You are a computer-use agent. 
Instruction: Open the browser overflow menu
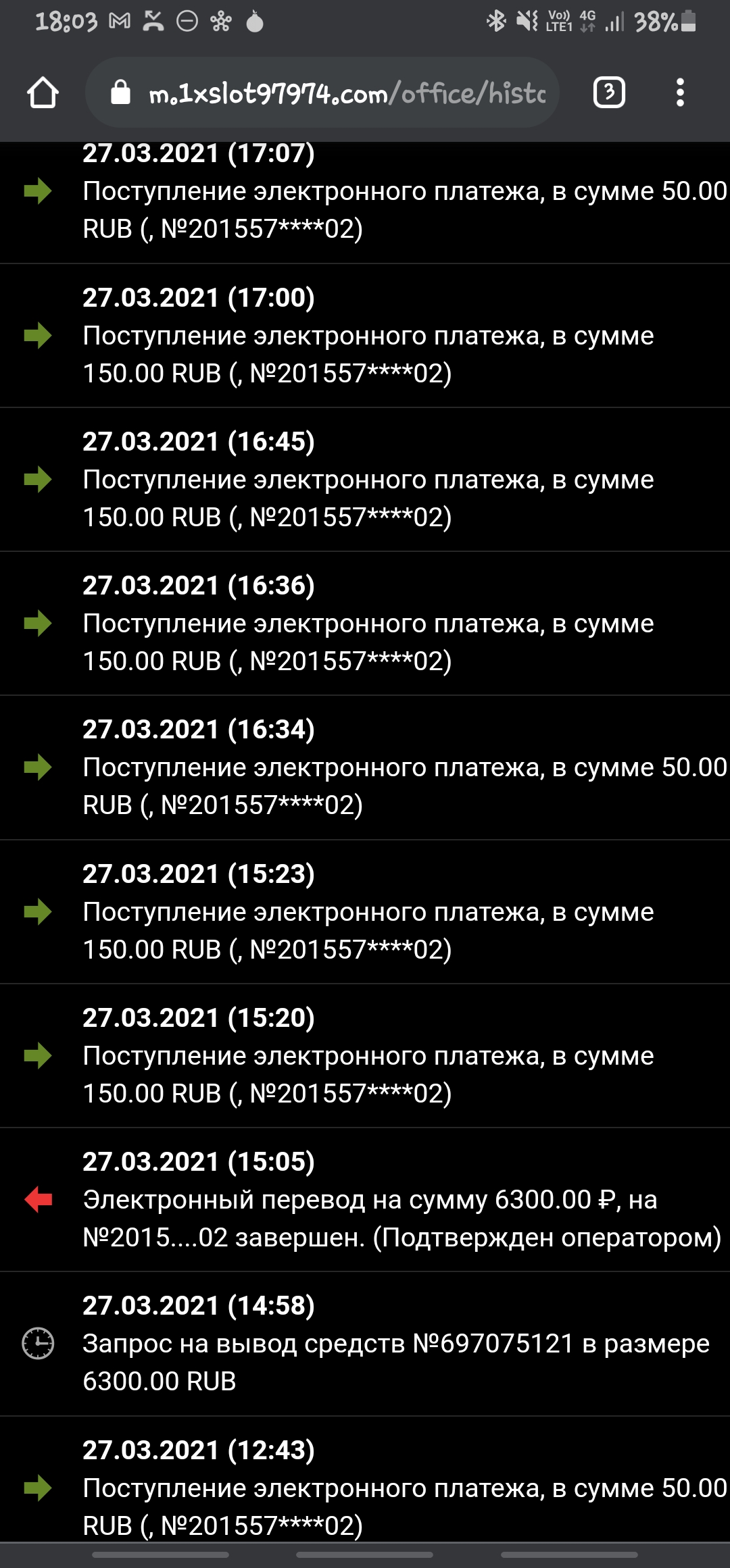point(680,93)
